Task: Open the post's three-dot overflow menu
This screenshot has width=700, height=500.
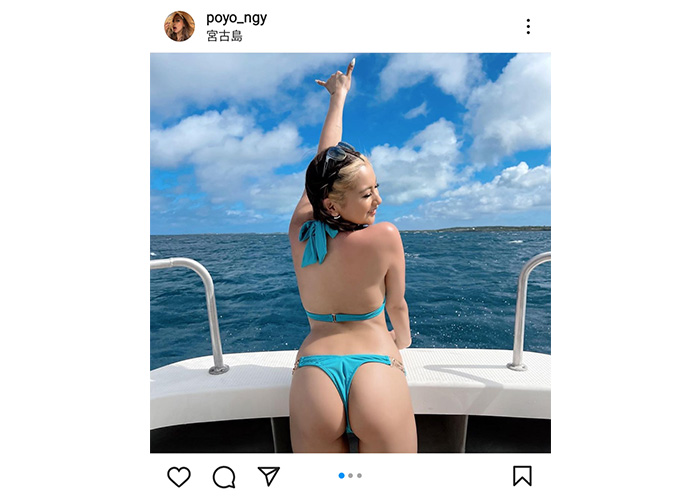Action: 528,27
